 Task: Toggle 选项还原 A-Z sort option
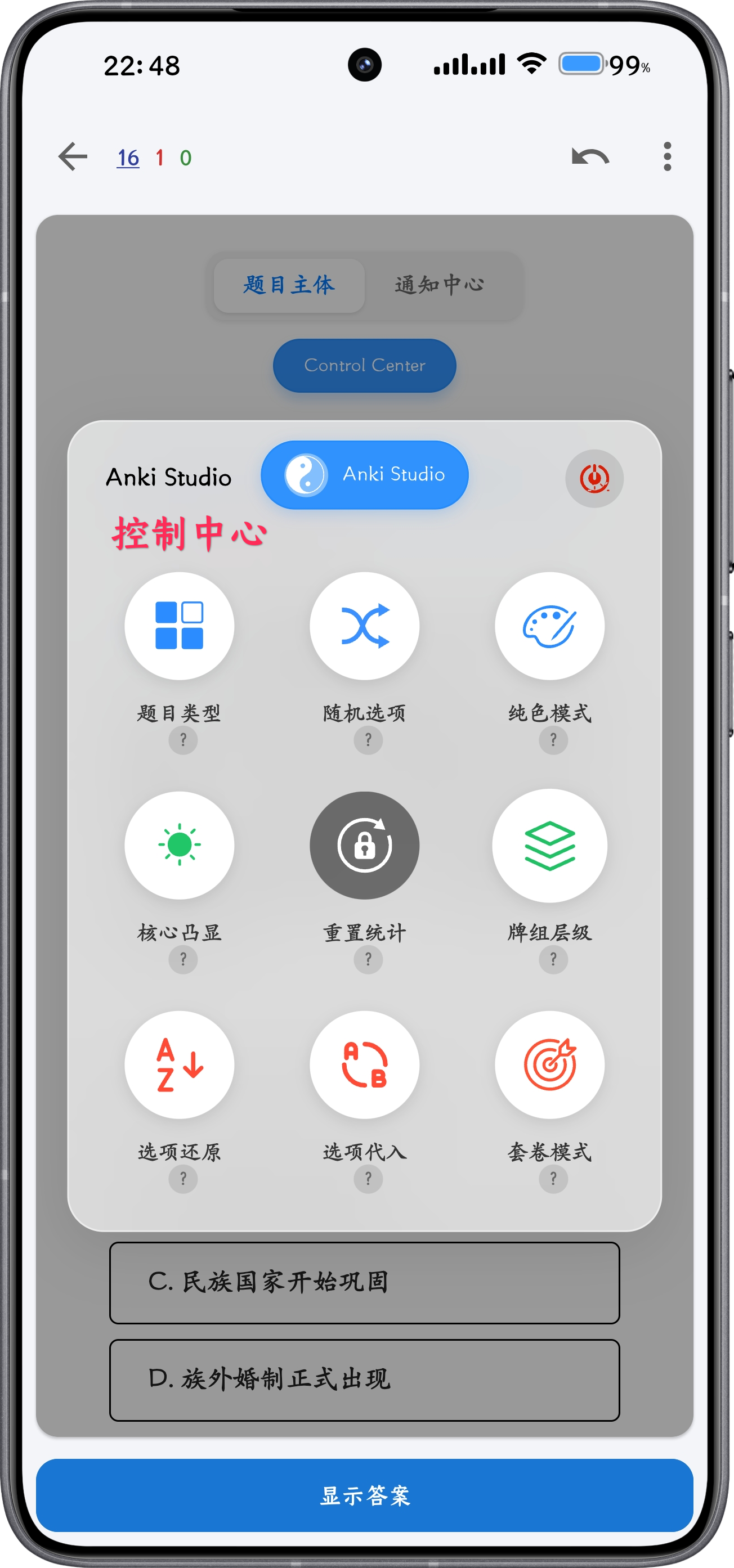point(179,1064)
